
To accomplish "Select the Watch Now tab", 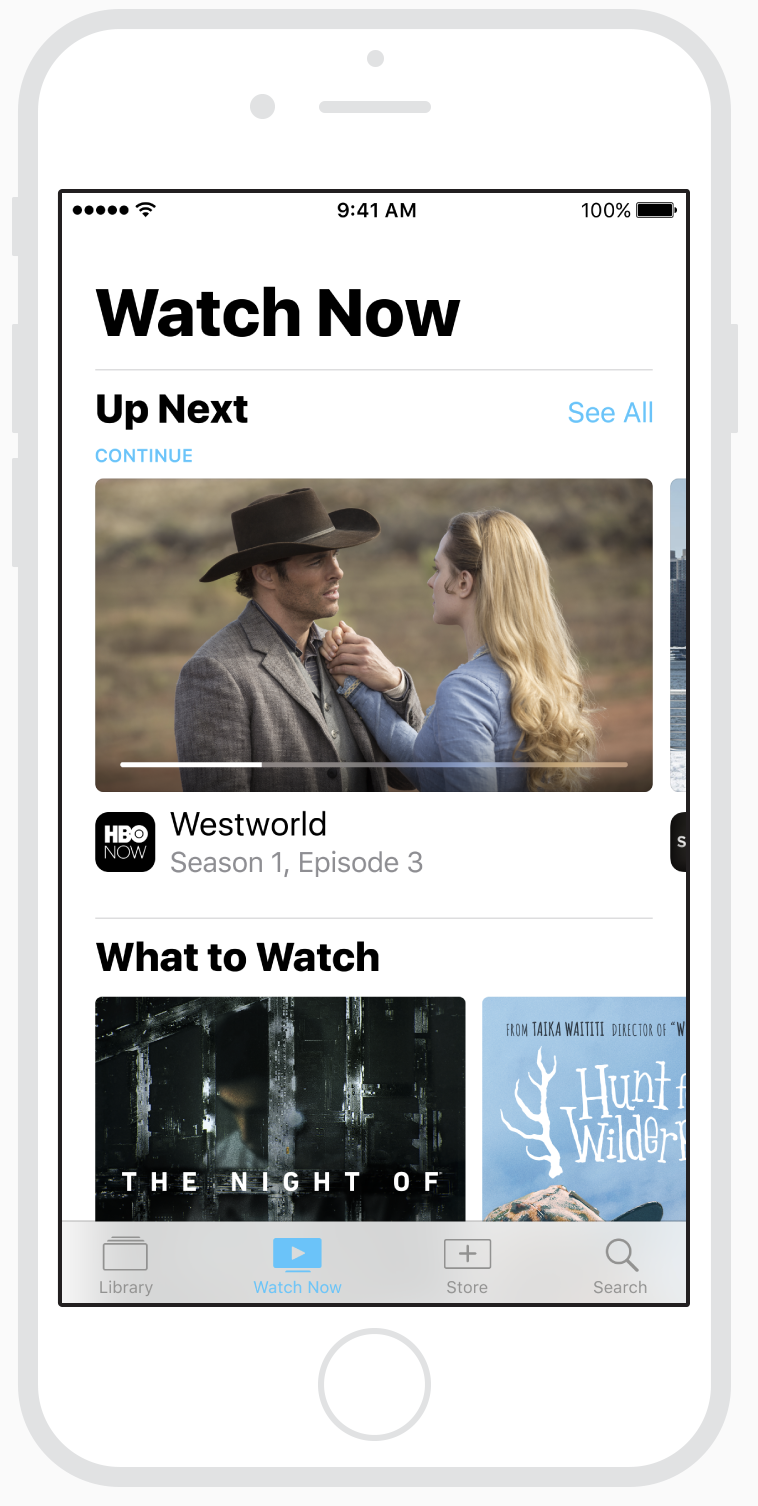I will tap(297, 1266).
